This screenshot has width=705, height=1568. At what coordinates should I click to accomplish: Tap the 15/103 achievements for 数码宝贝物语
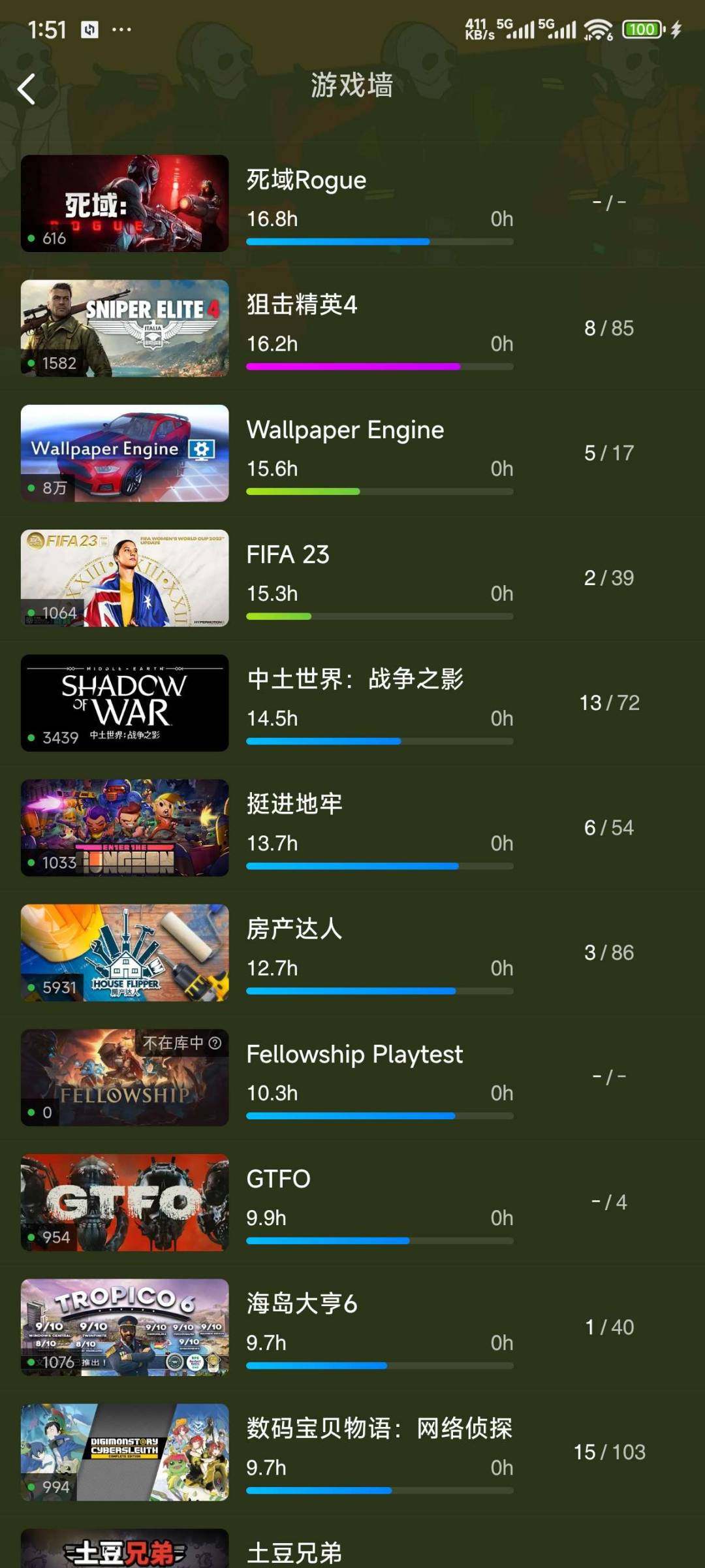coord(608,1452)
